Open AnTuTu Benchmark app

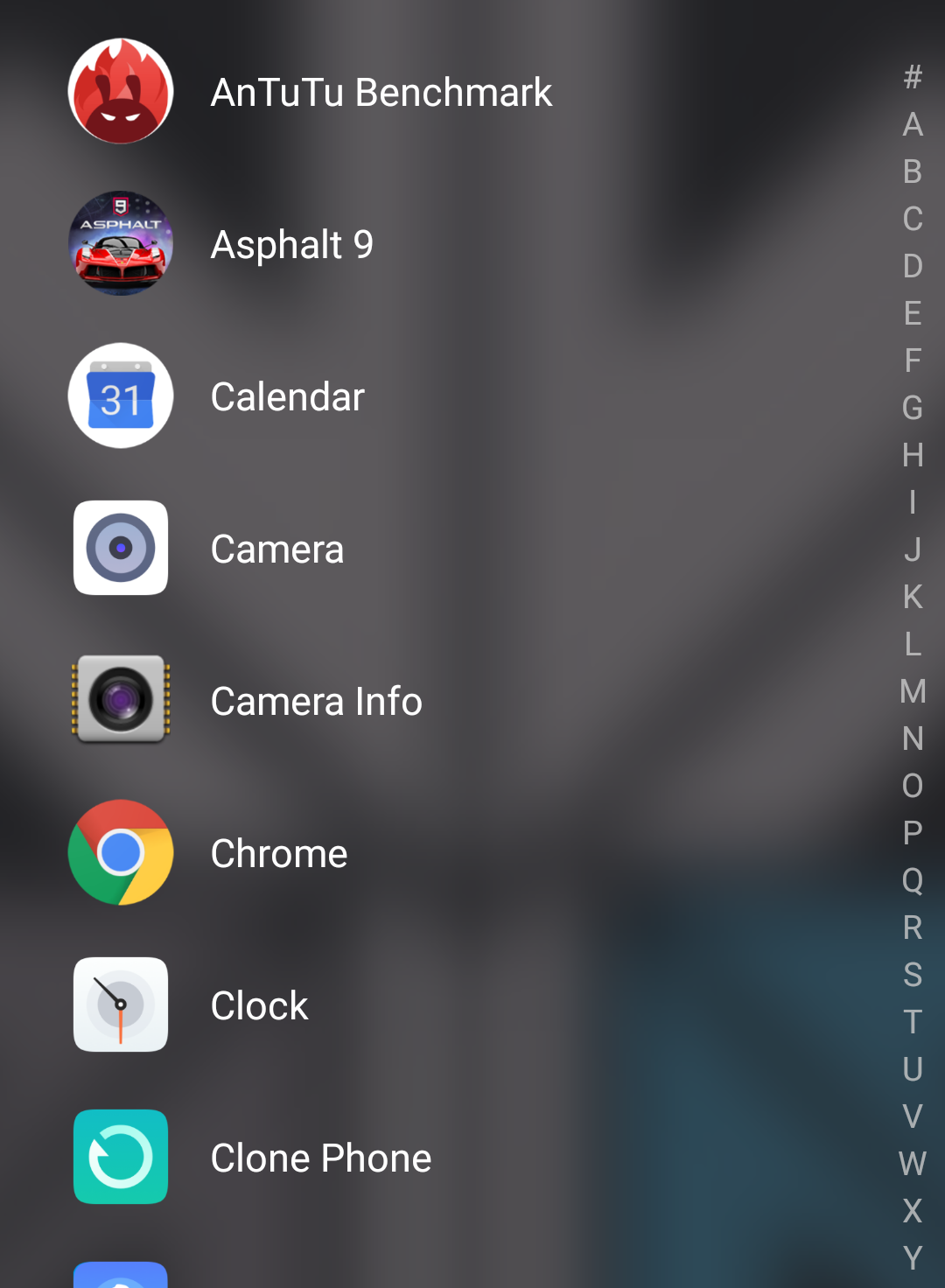tap(121, 91)
